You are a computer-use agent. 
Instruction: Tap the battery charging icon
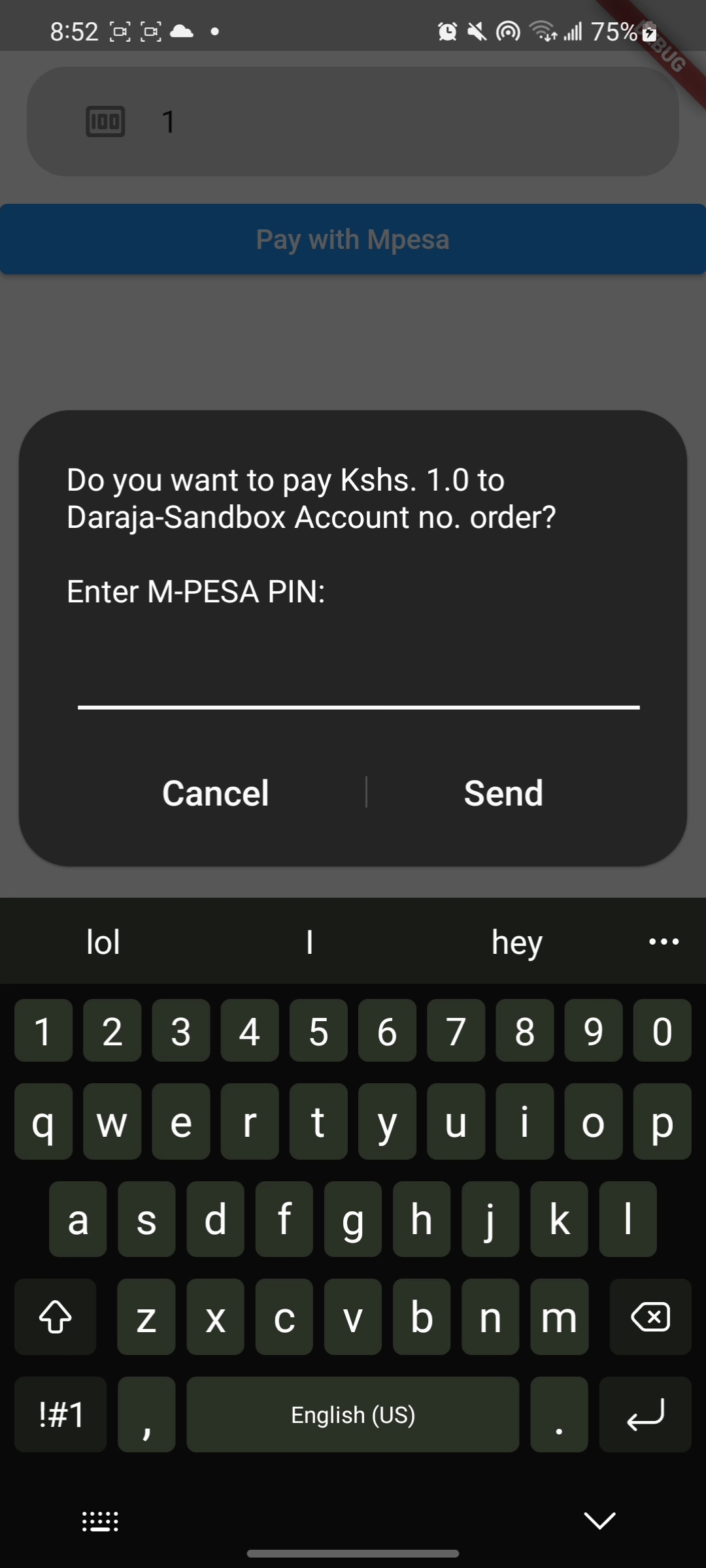pyautogui.click(x=648, y=31)
